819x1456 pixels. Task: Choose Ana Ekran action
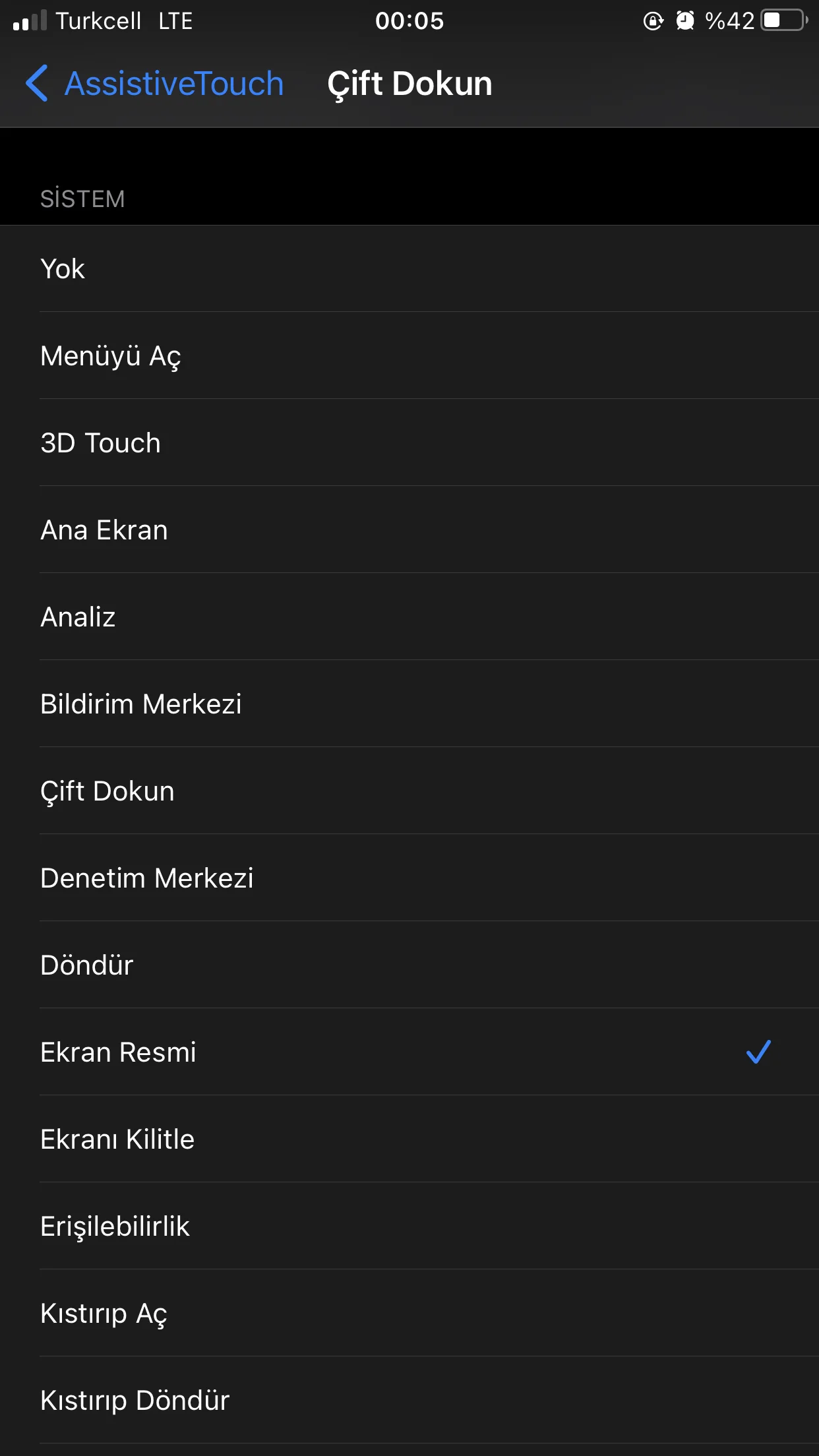[409, 530]
